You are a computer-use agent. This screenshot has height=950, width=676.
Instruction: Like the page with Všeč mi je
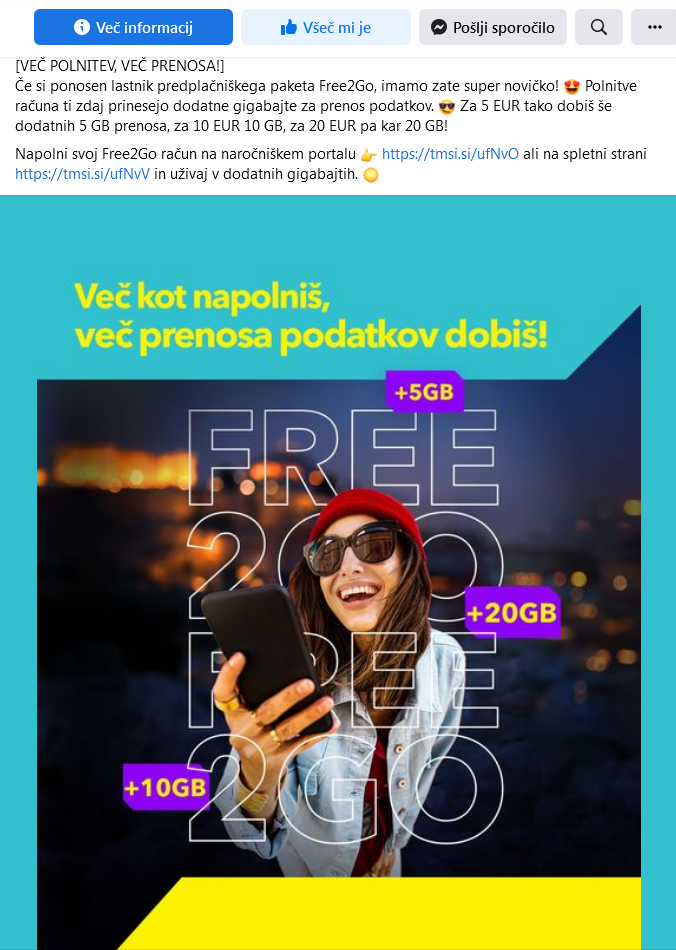click(x=325, y=27)
